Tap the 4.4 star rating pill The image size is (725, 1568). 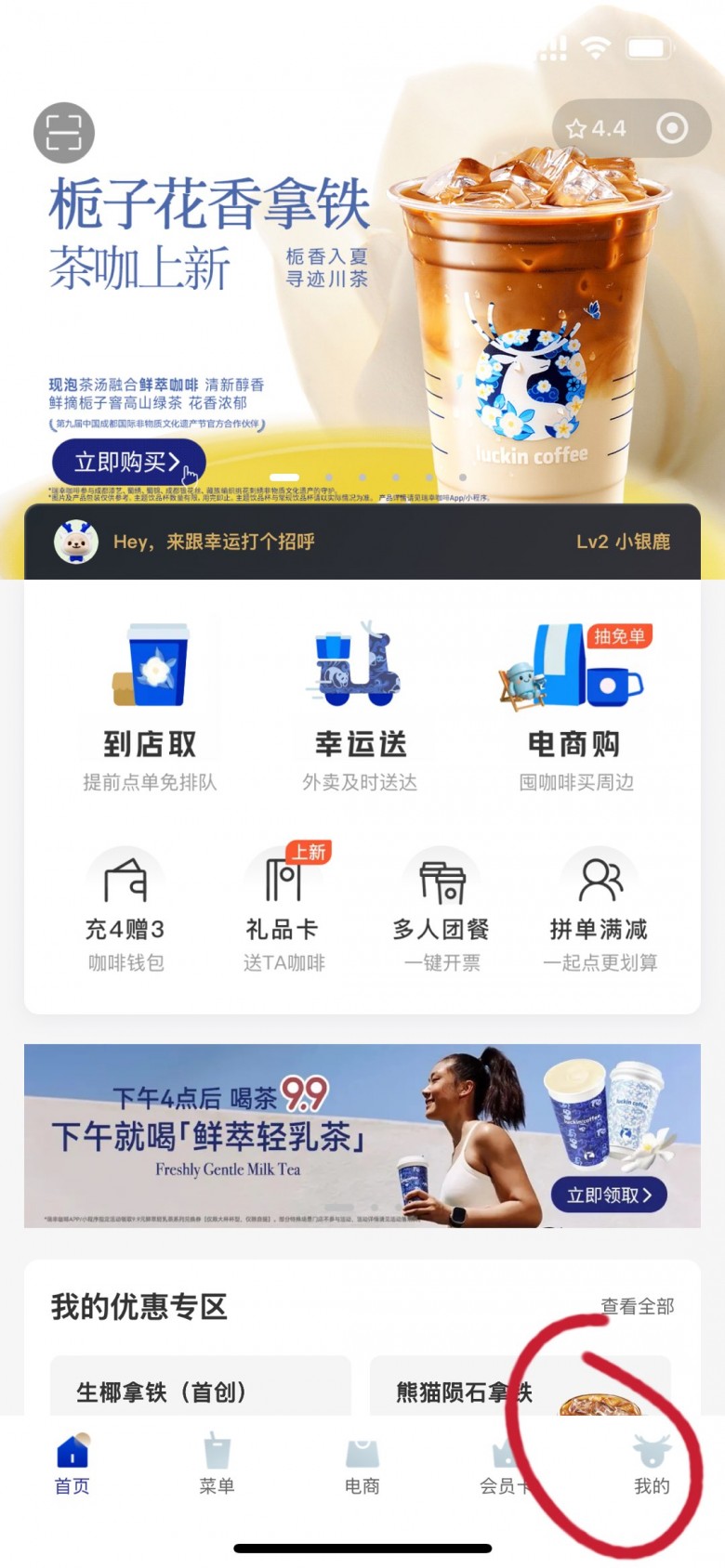(x=597, y=128)
